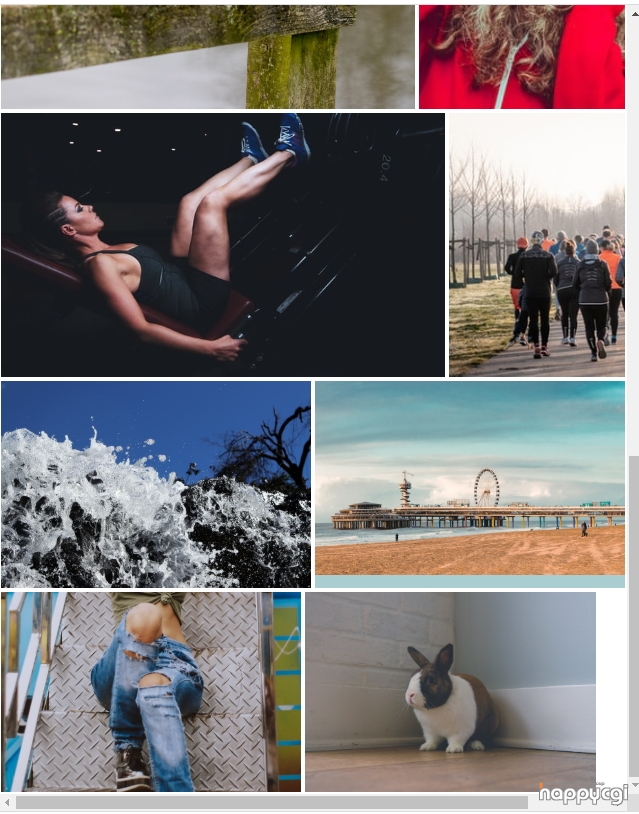
Task: Open the photo of woman in red coat
Action: (x=521, y=56)
